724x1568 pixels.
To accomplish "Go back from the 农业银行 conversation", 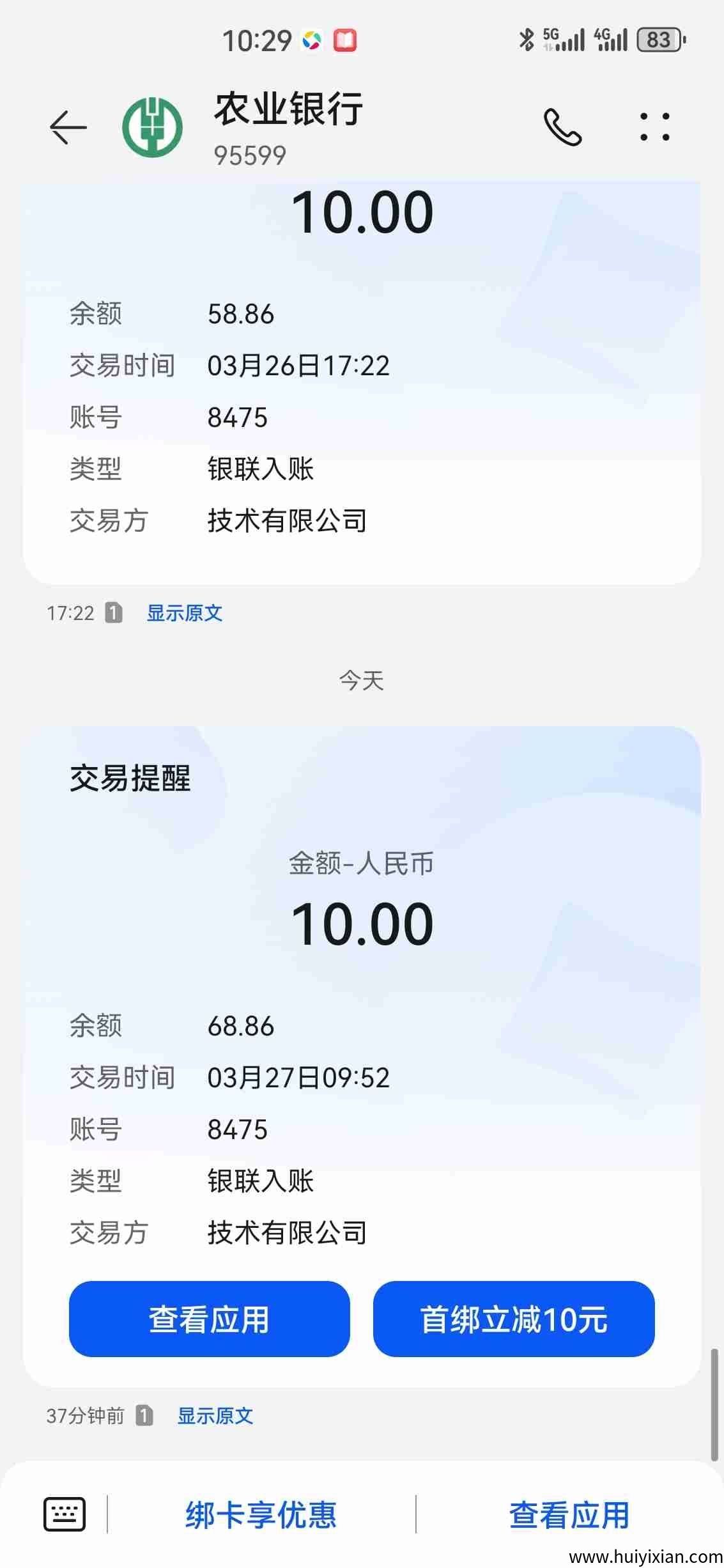I will 68,127.
